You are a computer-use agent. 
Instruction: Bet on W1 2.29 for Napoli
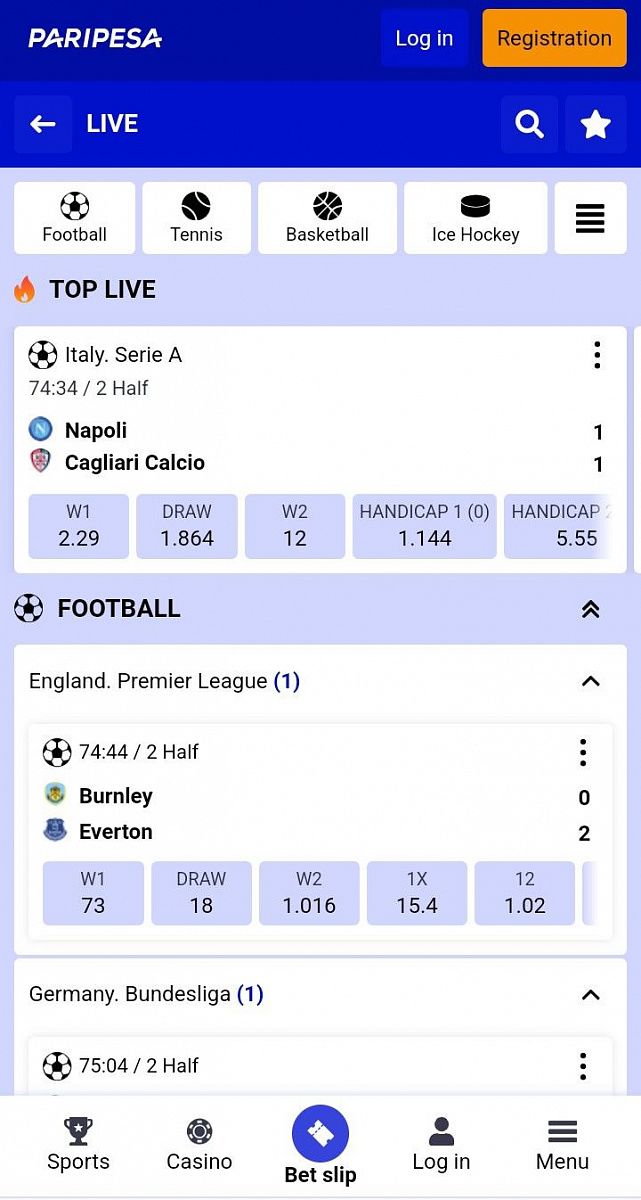coord(79,526)
